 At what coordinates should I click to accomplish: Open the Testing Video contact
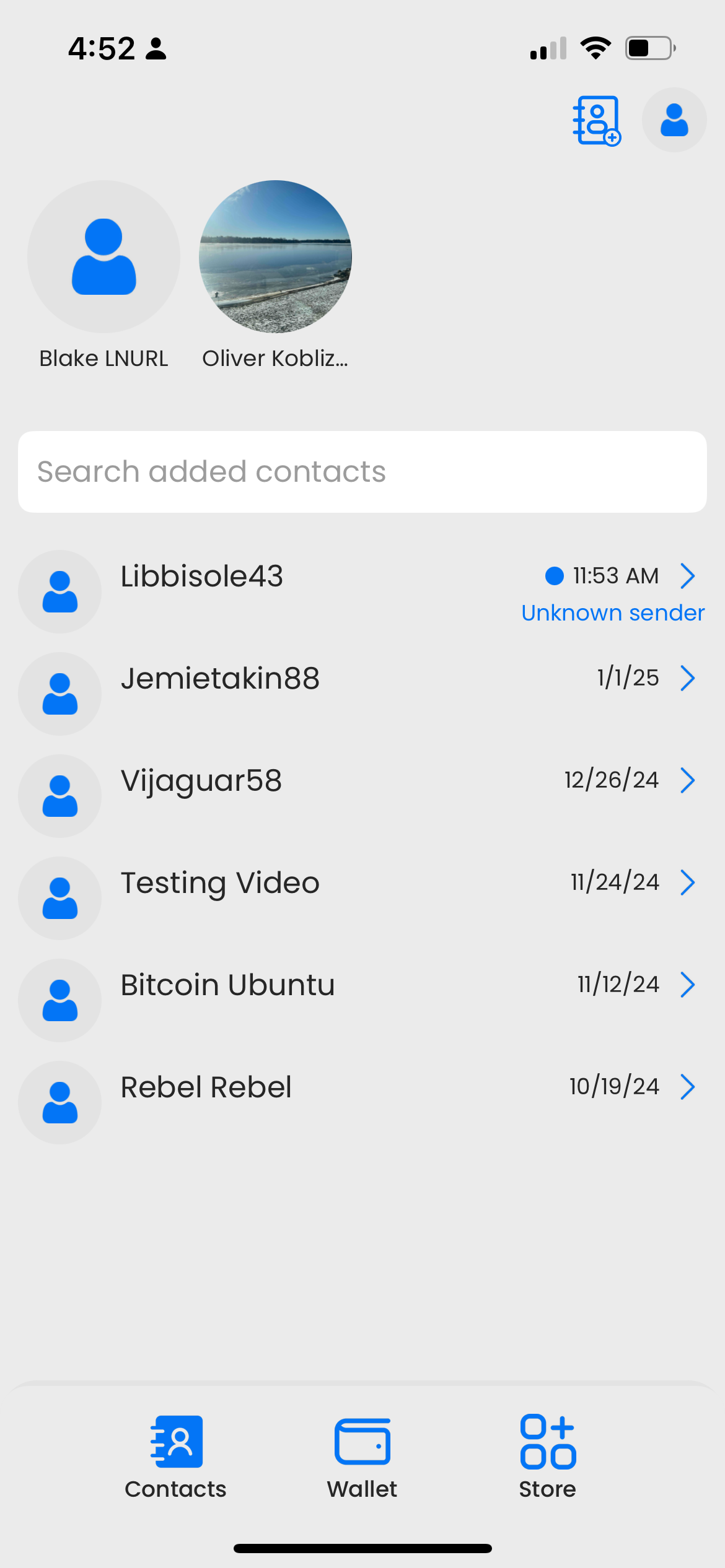pyautogui.click(x=362, y=898)
